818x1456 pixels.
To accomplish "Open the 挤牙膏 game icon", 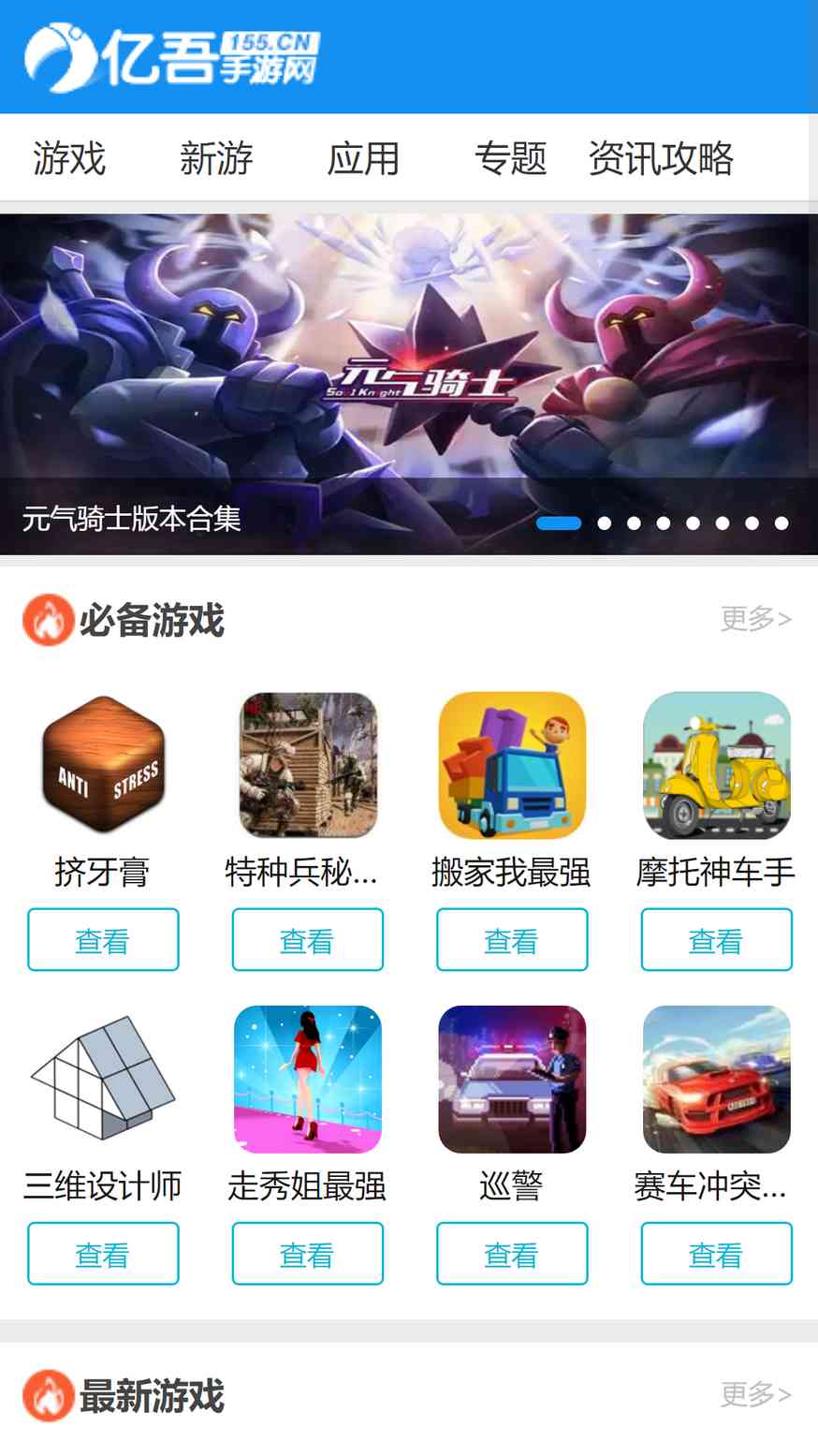I will point(103,765).
